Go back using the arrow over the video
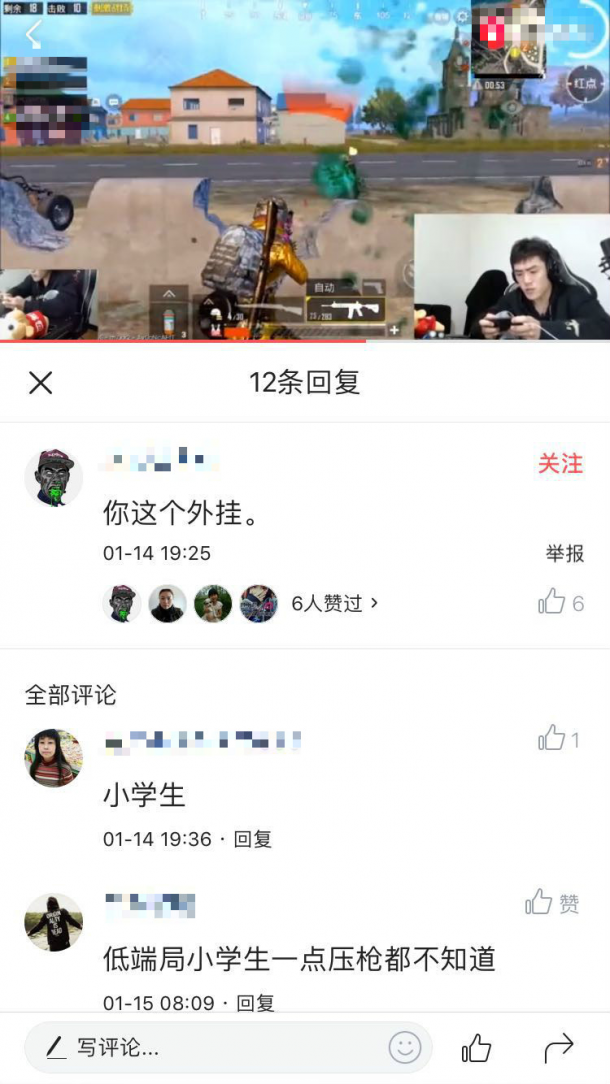The height and width of the screenshot is (1084, 610). pyautogui.click(x=35, y=34)
